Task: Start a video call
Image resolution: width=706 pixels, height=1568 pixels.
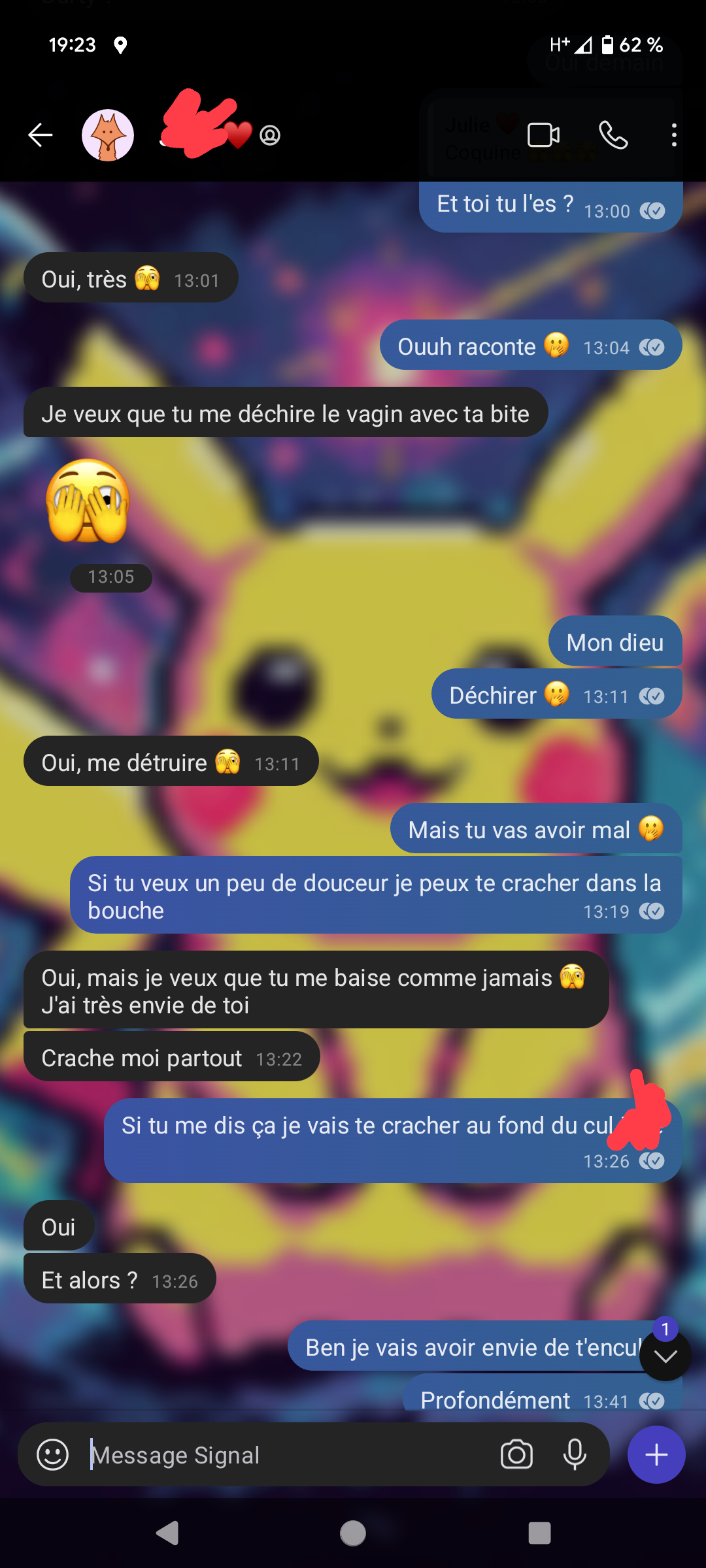Action: [x=543, y=135]
